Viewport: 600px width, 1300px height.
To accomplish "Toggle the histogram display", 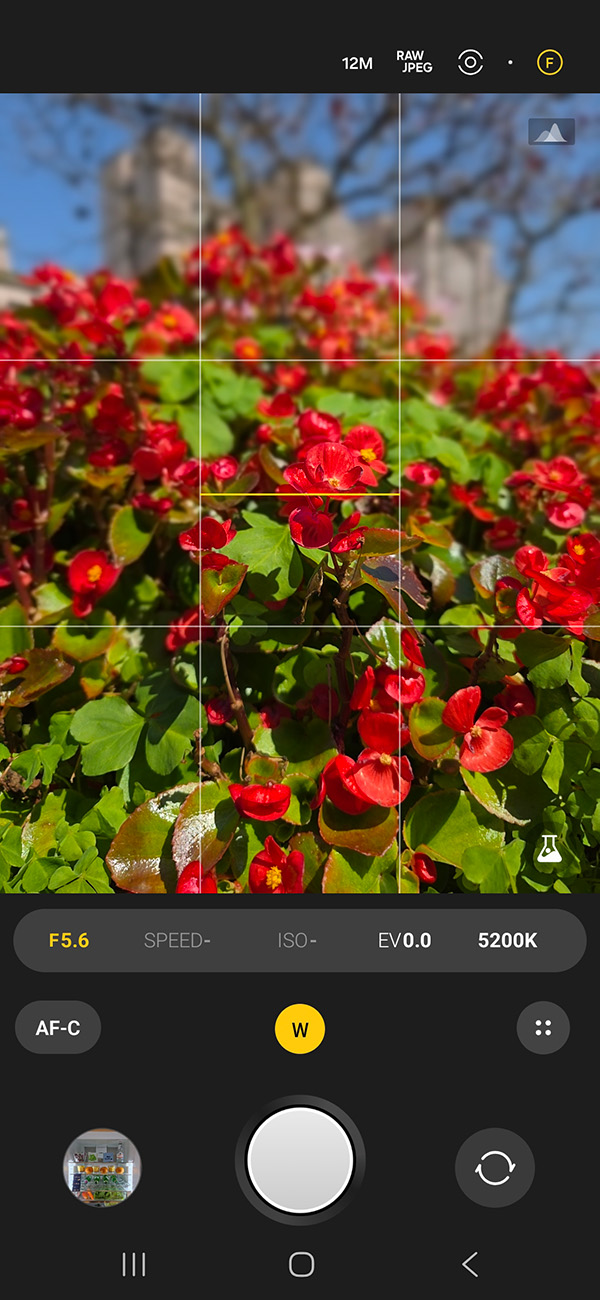I will [x=551, y=132].
